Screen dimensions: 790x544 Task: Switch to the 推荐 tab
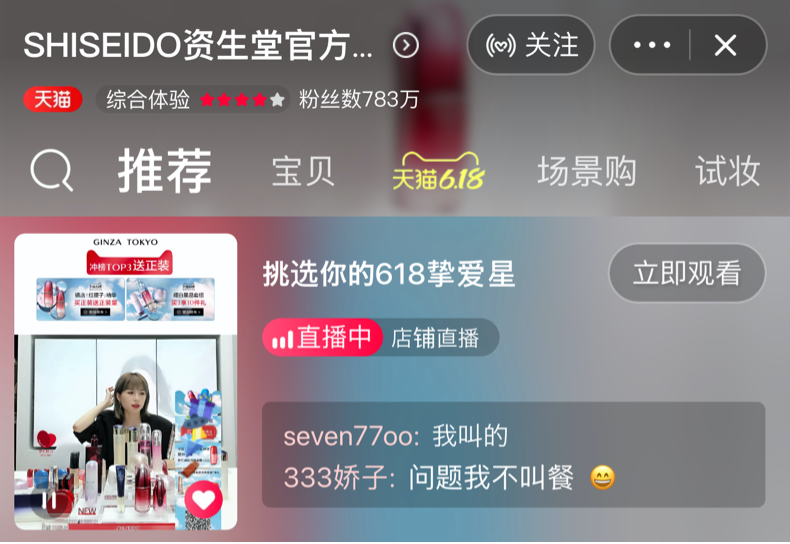(165, 171)
